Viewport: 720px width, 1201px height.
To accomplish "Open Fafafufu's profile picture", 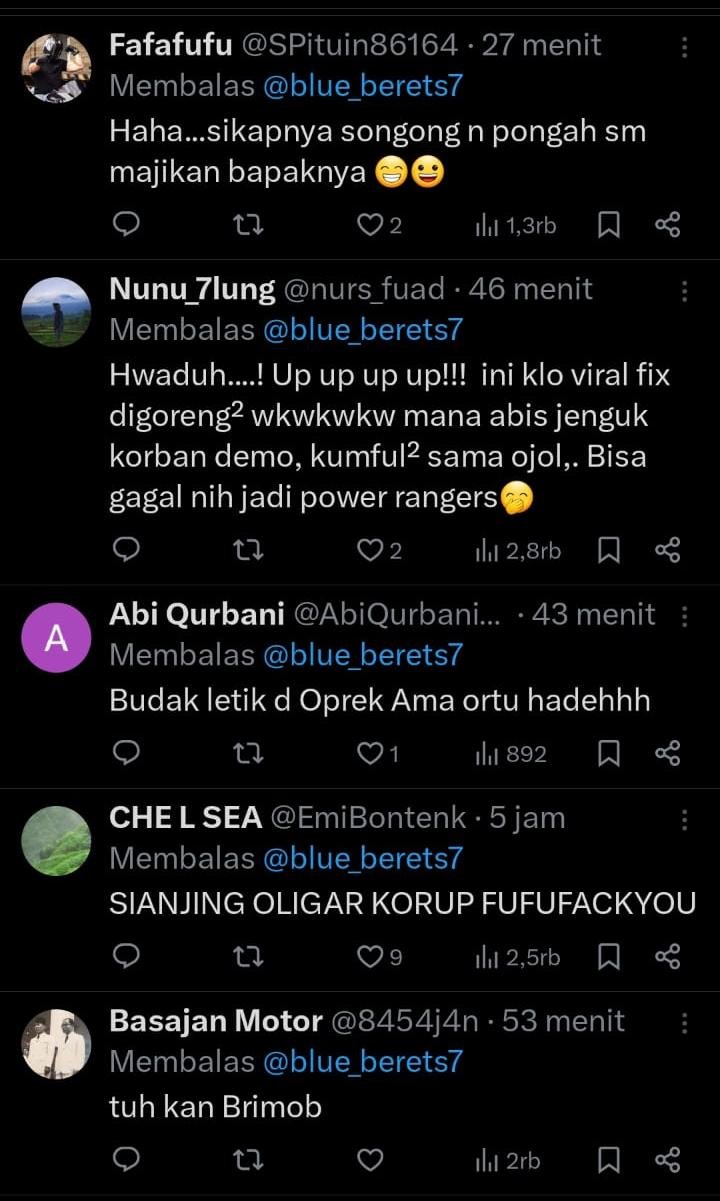I will click(56, 67).
